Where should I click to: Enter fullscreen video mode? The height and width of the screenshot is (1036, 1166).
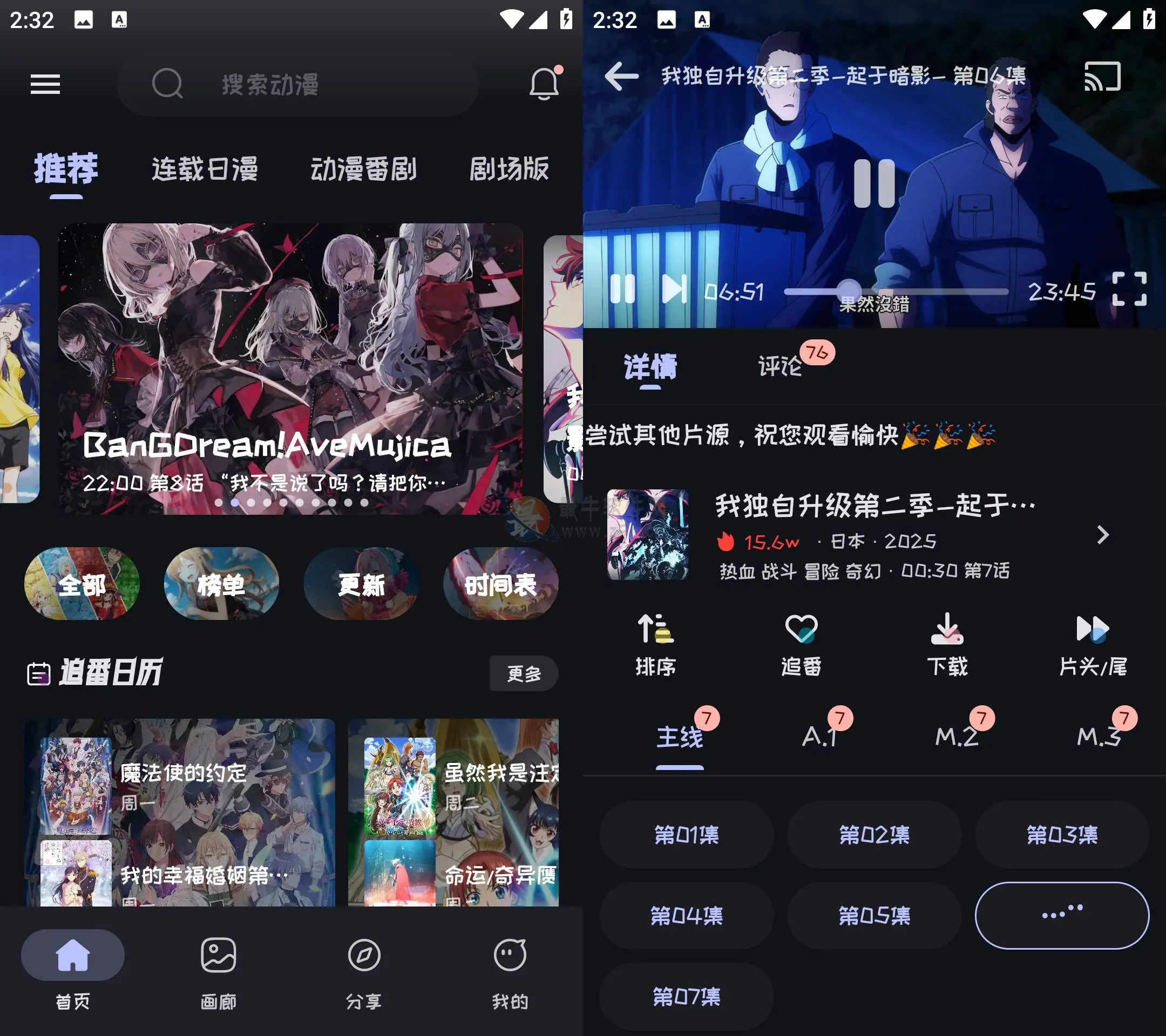click(x=1129, y=289)
